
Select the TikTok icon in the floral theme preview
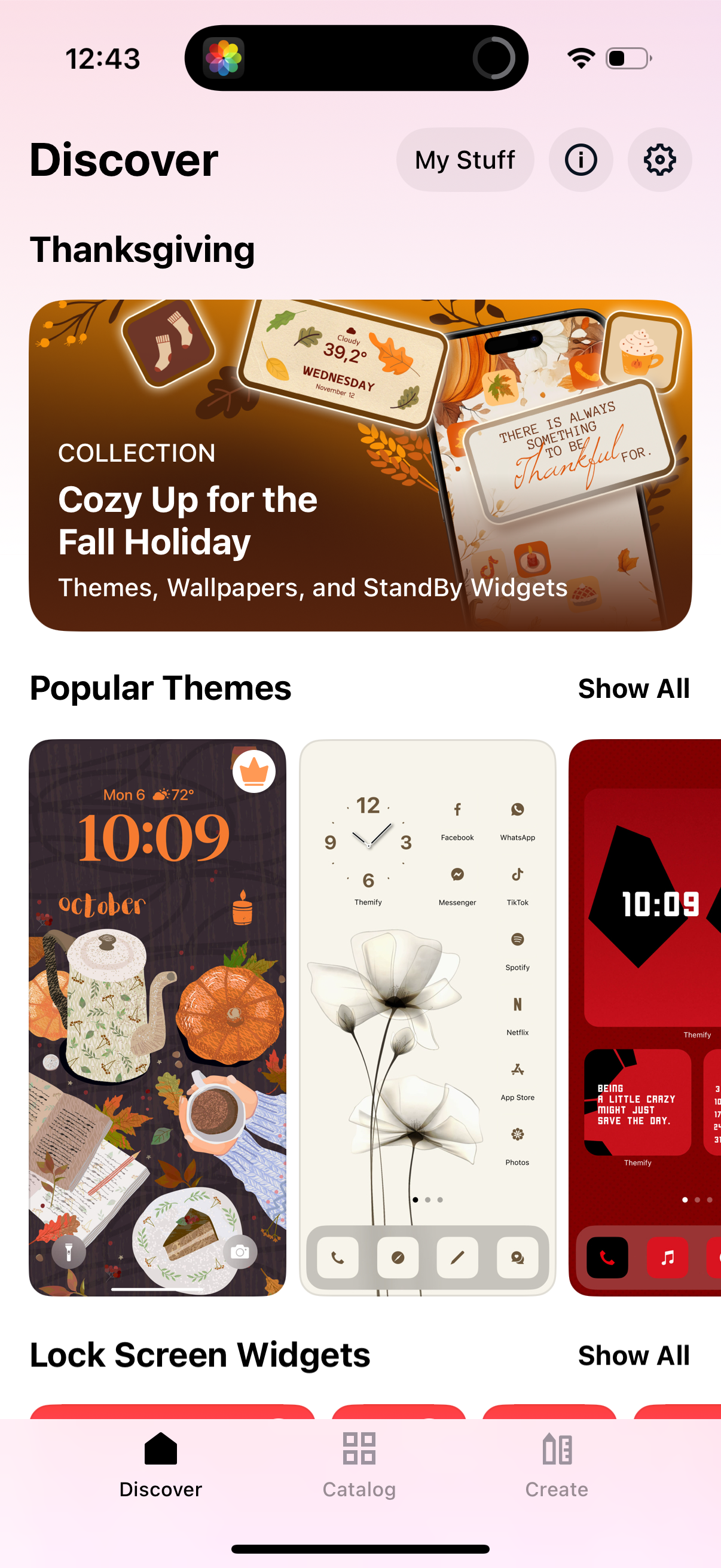[517, 875]
